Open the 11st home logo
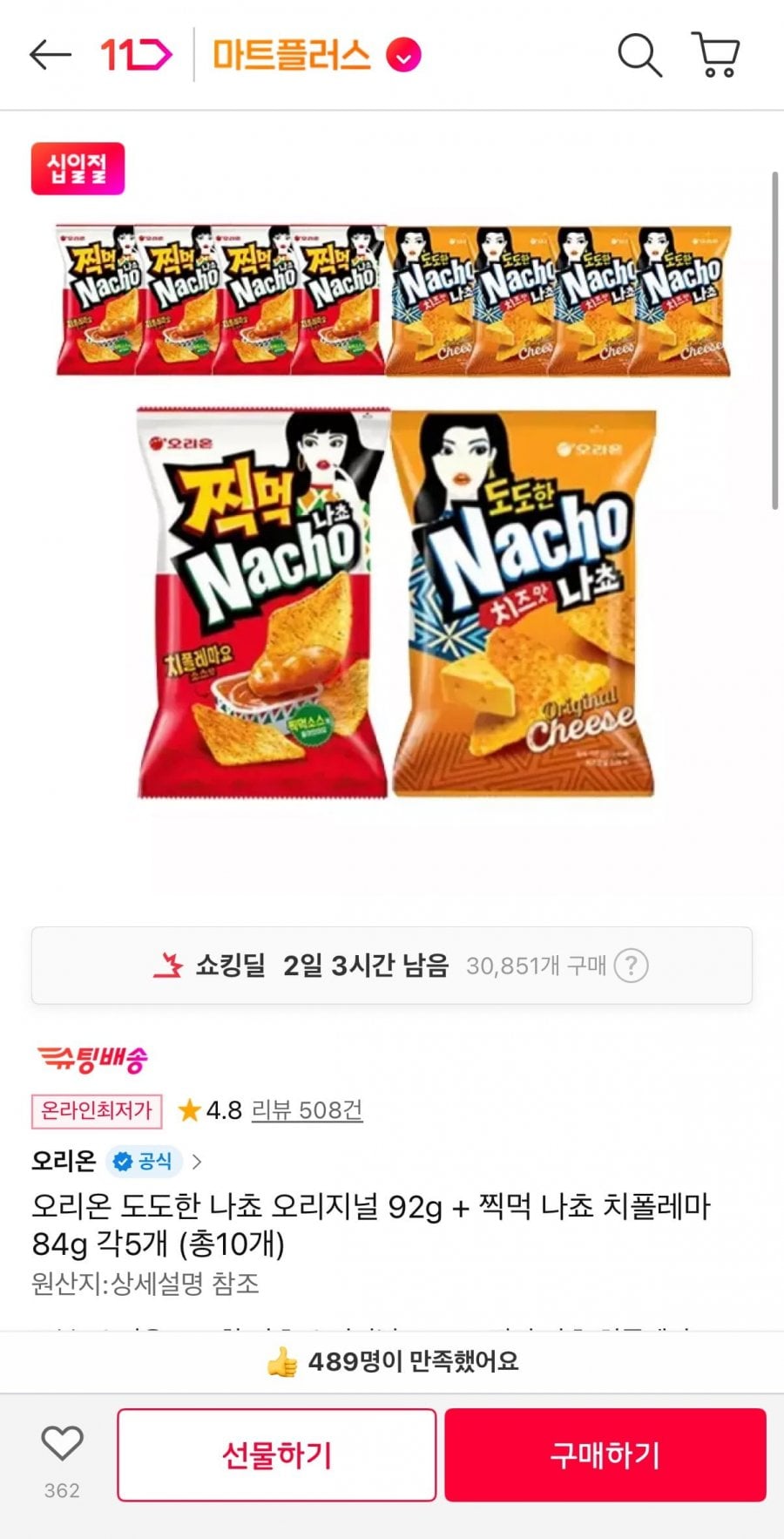 [136, 55]
